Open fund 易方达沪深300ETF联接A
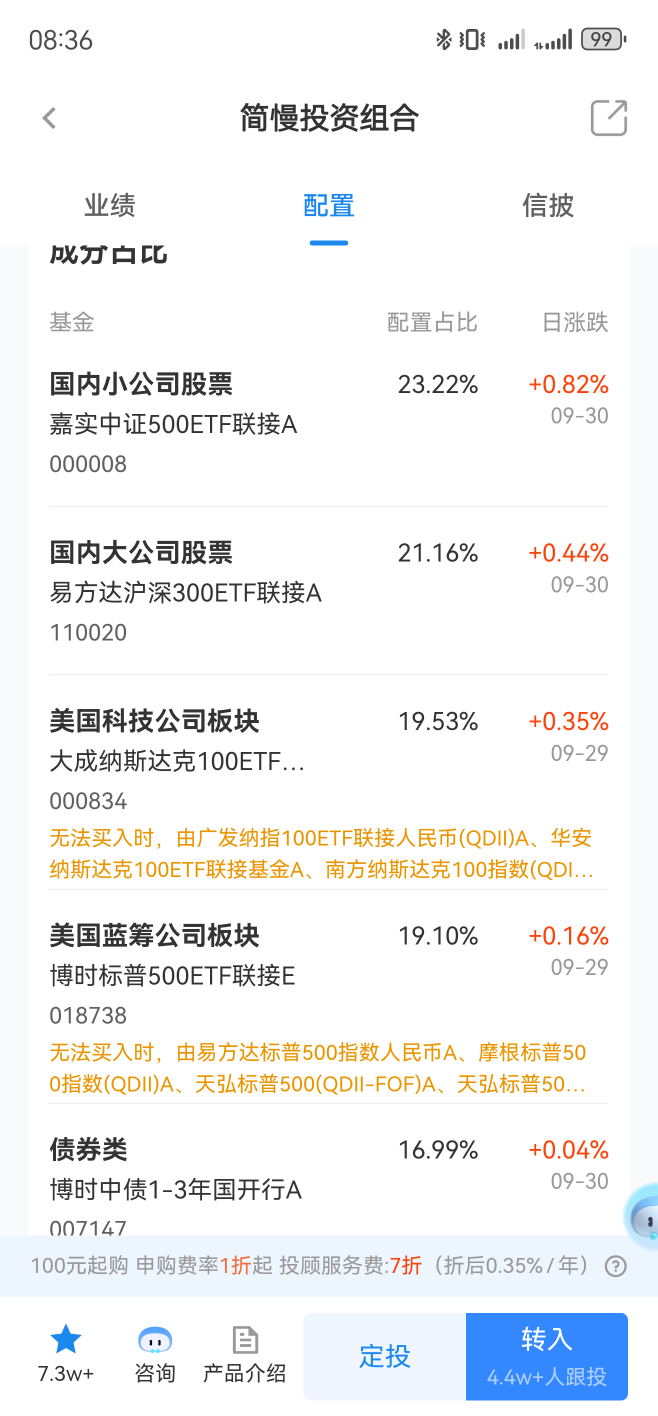This screenshot has height=1416, width=658. 185,593
